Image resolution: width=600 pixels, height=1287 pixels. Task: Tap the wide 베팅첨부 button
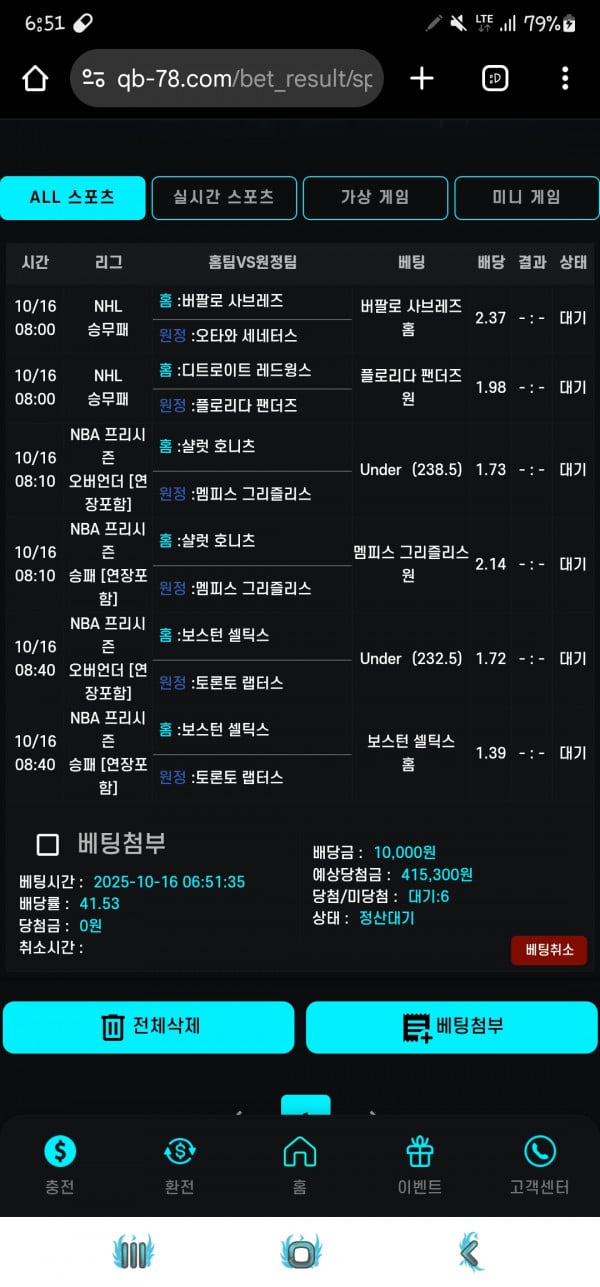pyautogui.click(x=452, y=1027)
